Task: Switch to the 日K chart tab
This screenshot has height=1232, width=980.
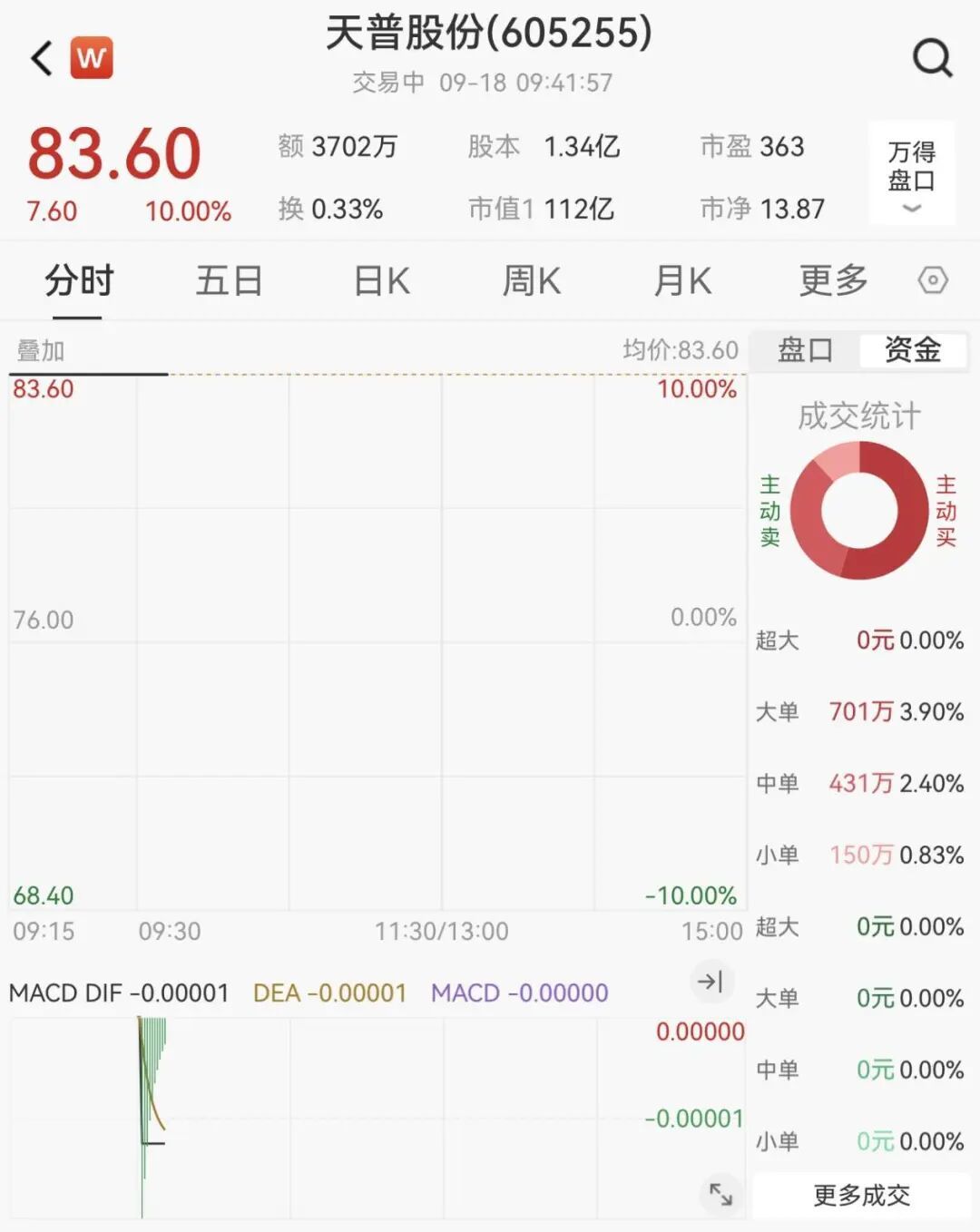Action: 381,281
